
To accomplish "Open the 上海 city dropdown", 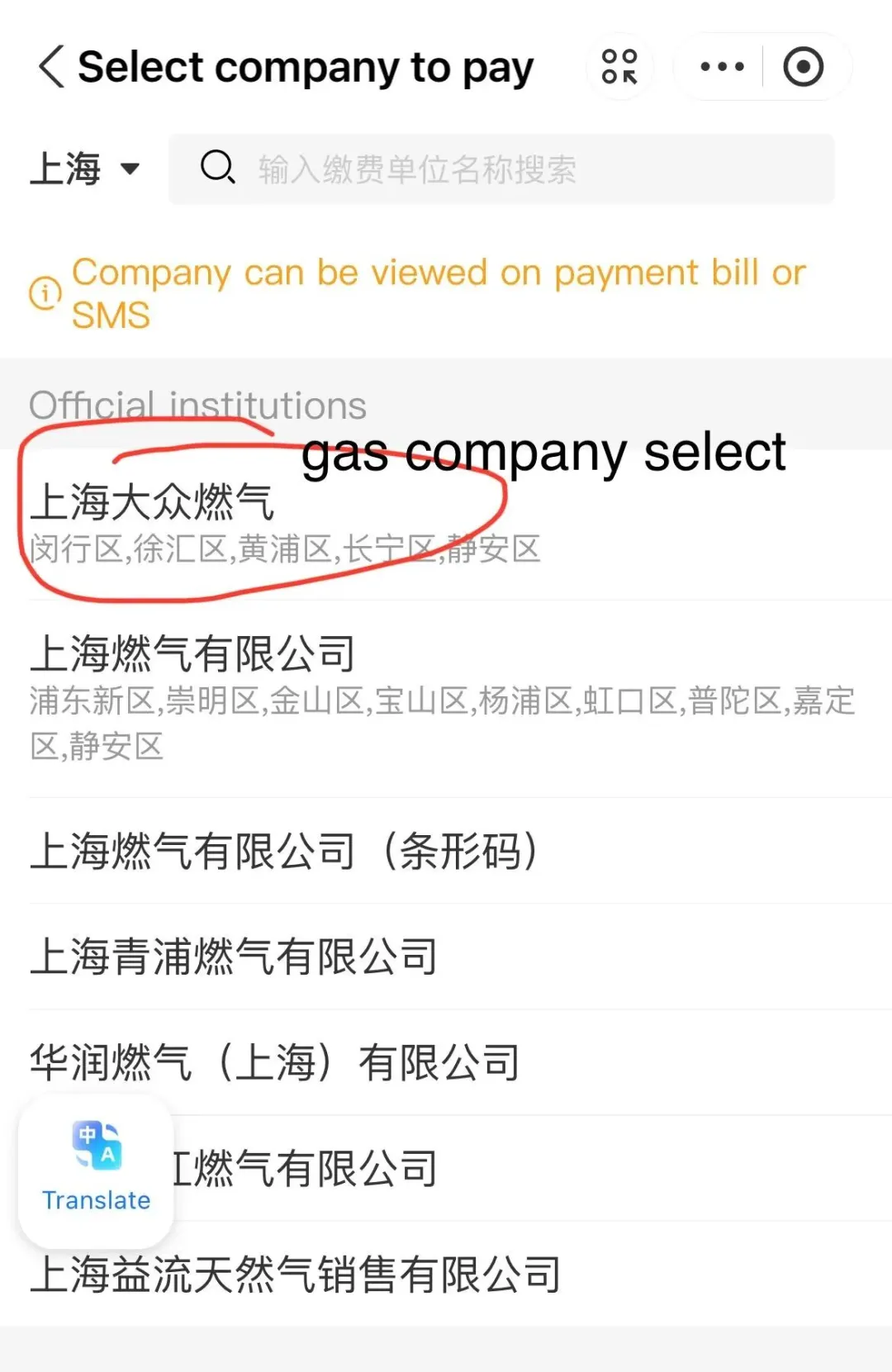I will click(84, 169).
